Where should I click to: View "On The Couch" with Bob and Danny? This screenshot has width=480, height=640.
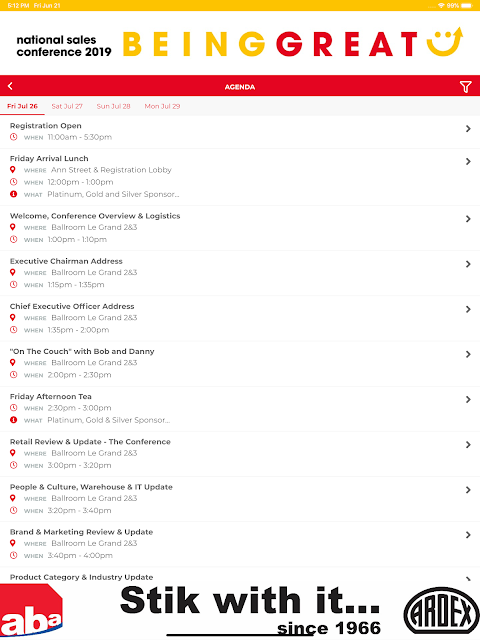(240, 364)
